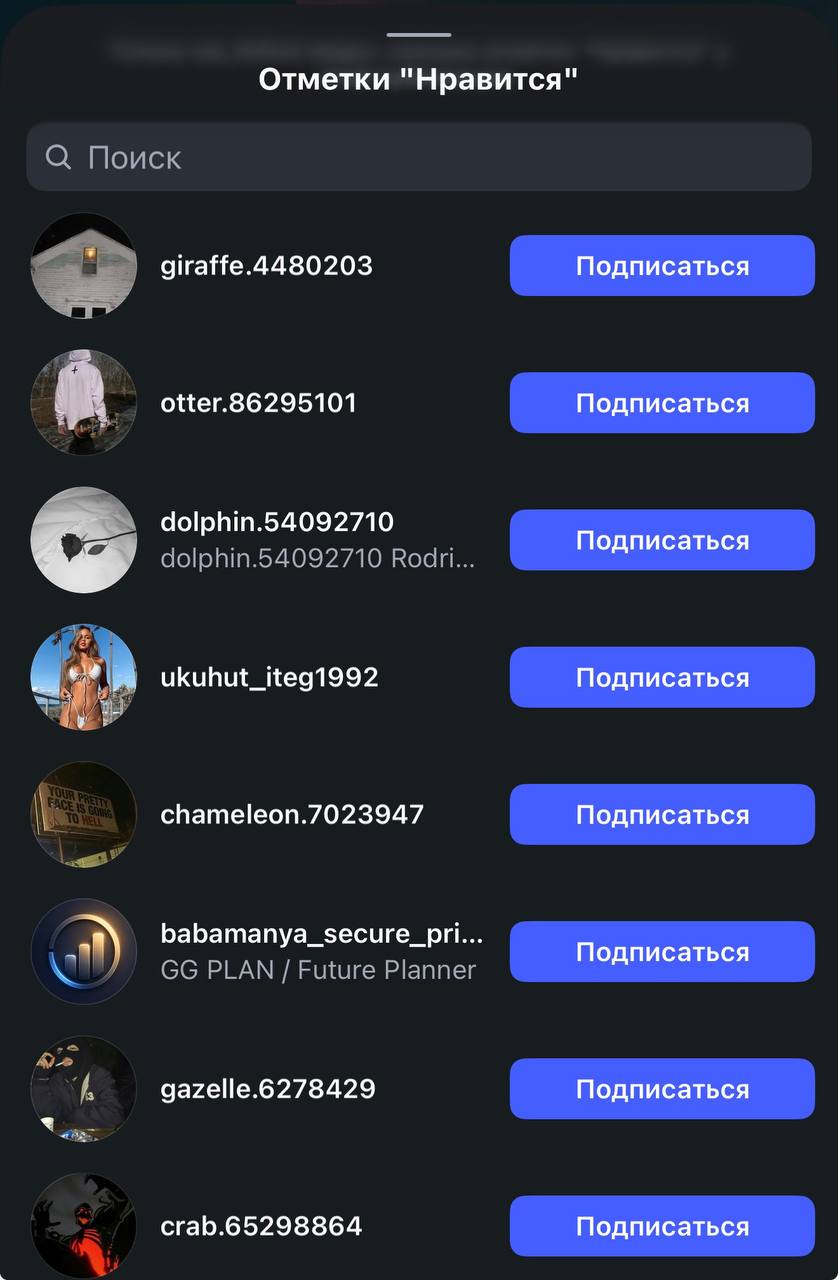Open crab.65298864's profile
The width and height of the screenshot is (838, 1280).
click(261, 1226)
